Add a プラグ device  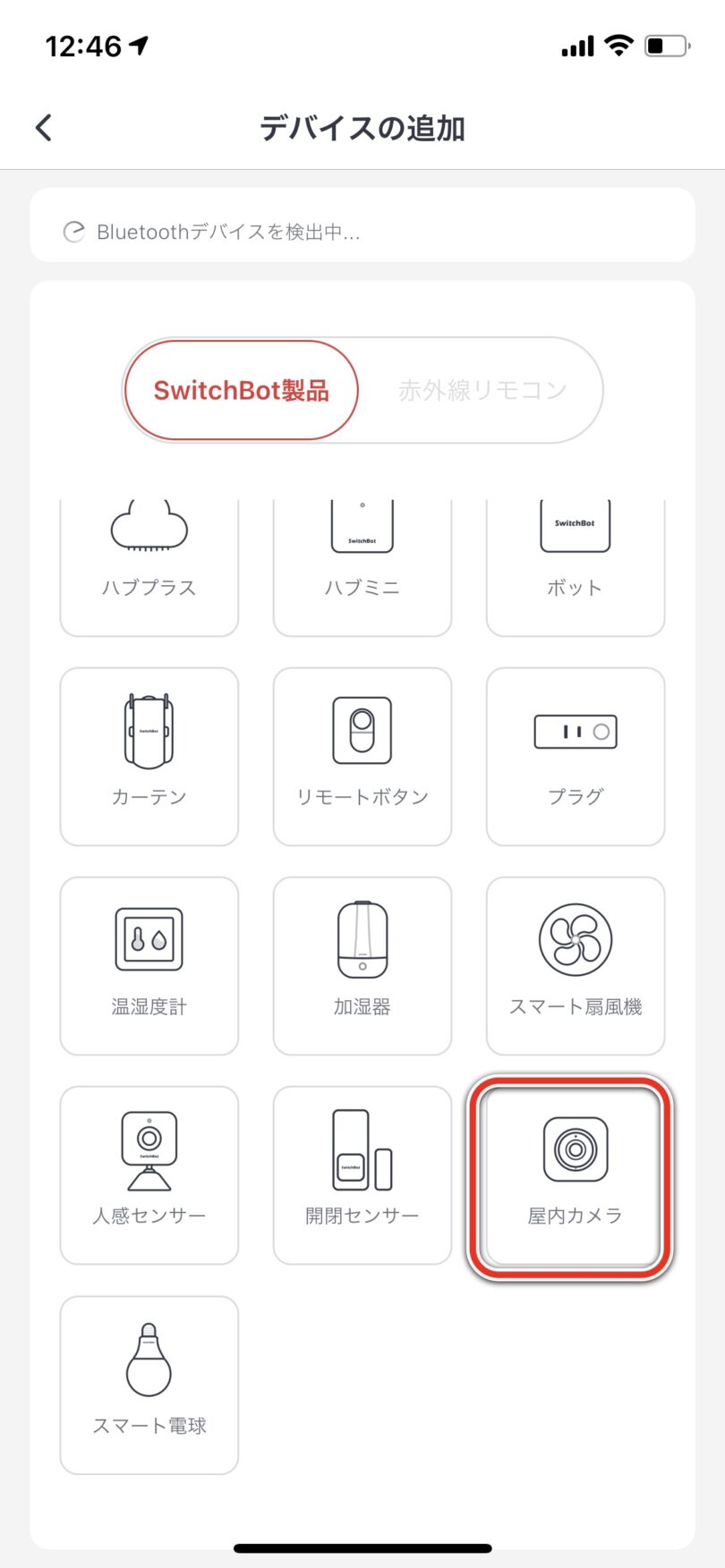pos(576,757)
